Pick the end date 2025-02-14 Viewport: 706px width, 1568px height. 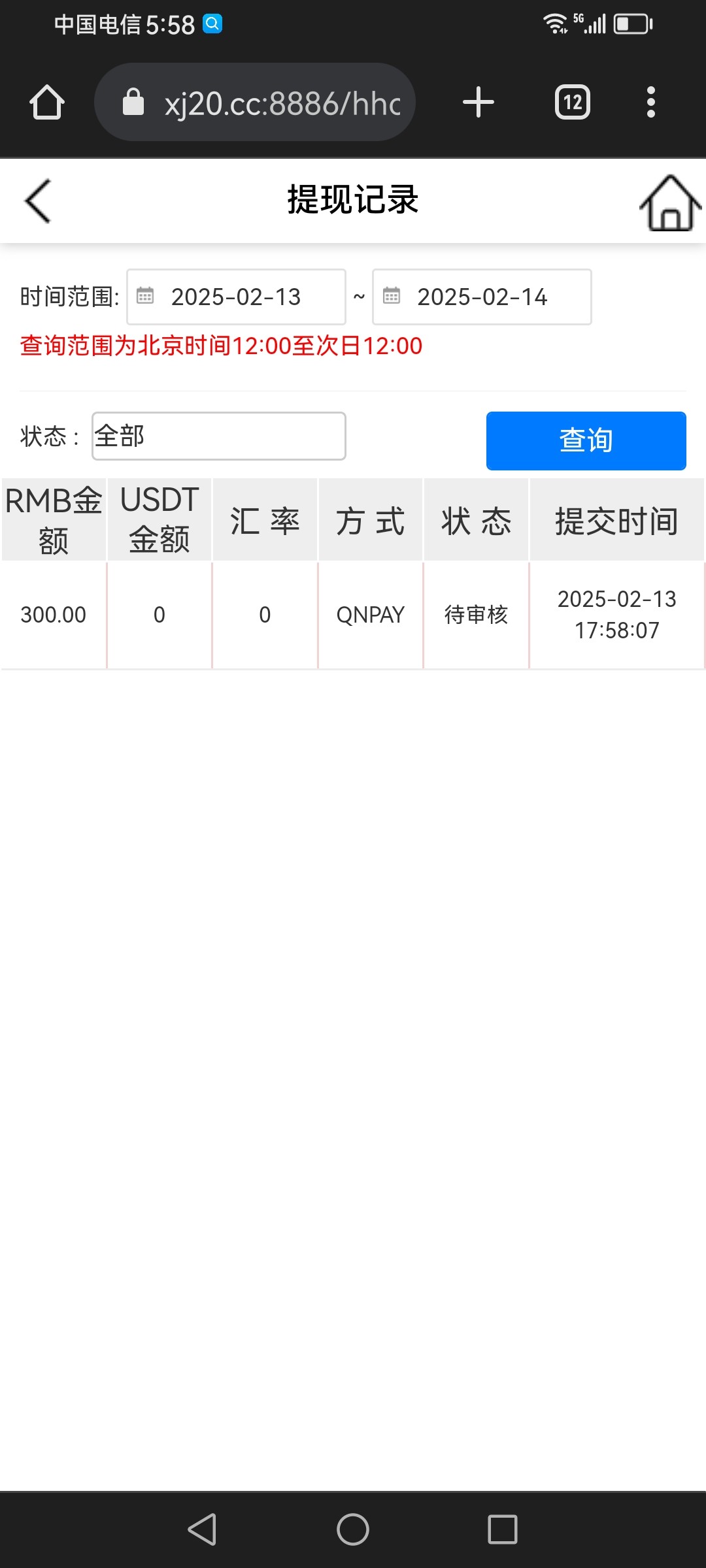pos(482,297)
